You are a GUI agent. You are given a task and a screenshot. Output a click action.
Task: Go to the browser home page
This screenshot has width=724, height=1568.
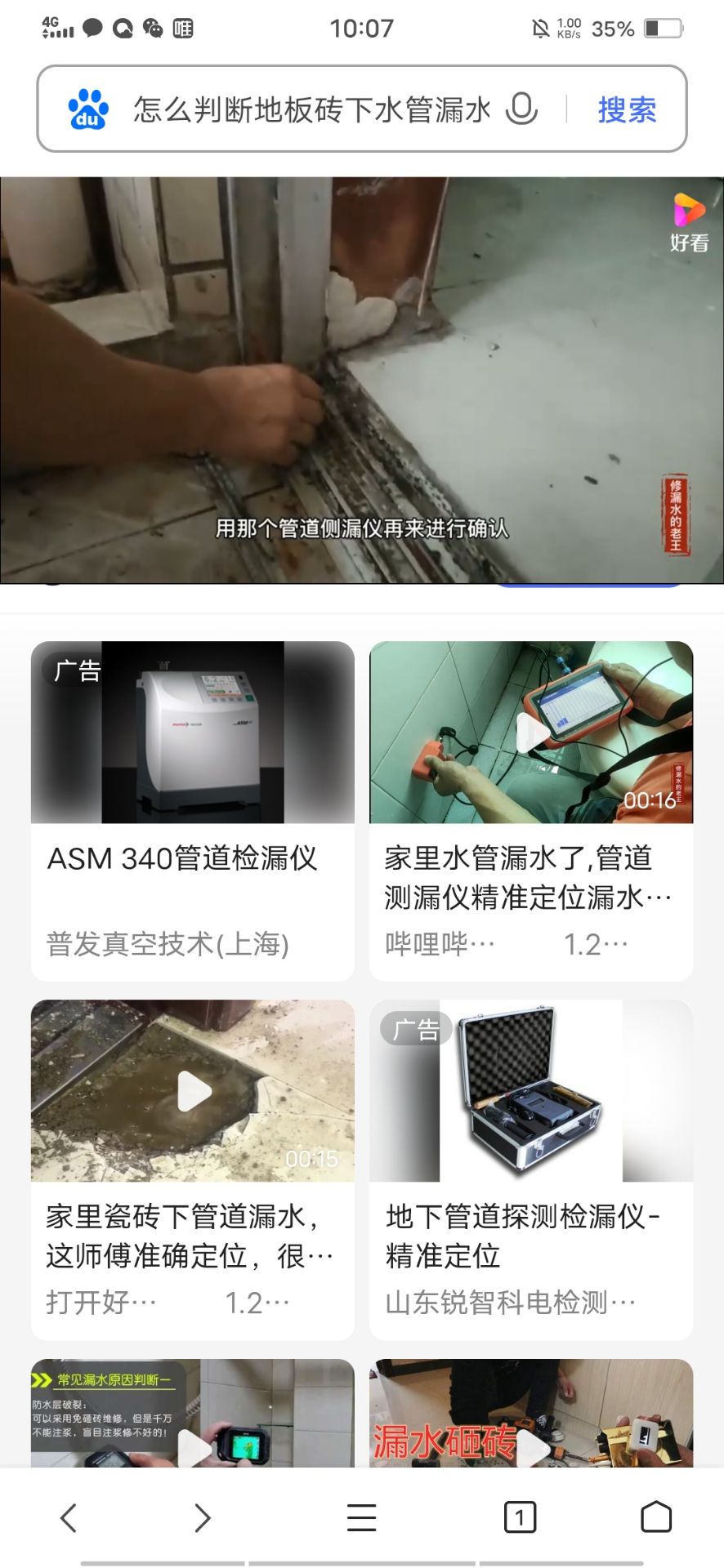656,1517
